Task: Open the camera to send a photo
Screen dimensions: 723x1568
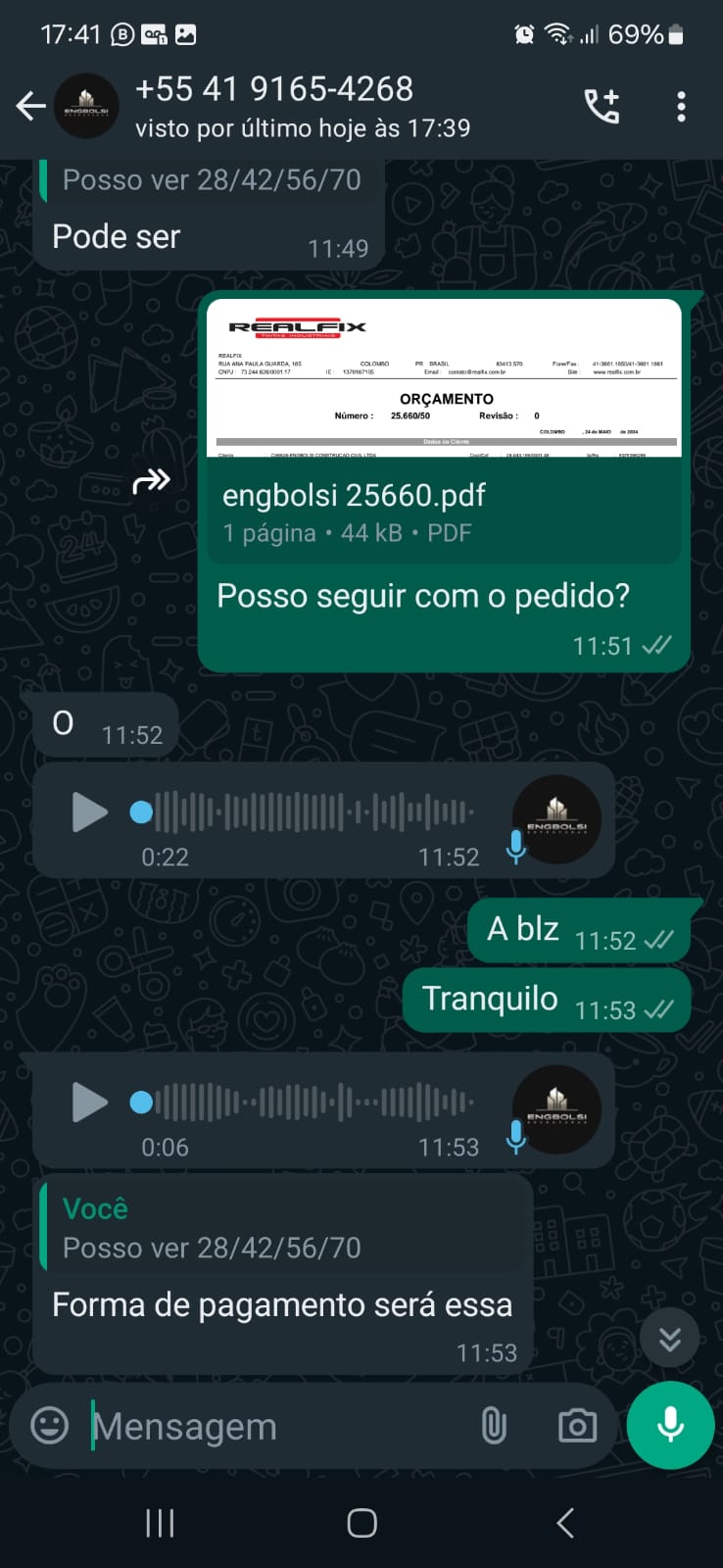Action: tap(577, 1426)
